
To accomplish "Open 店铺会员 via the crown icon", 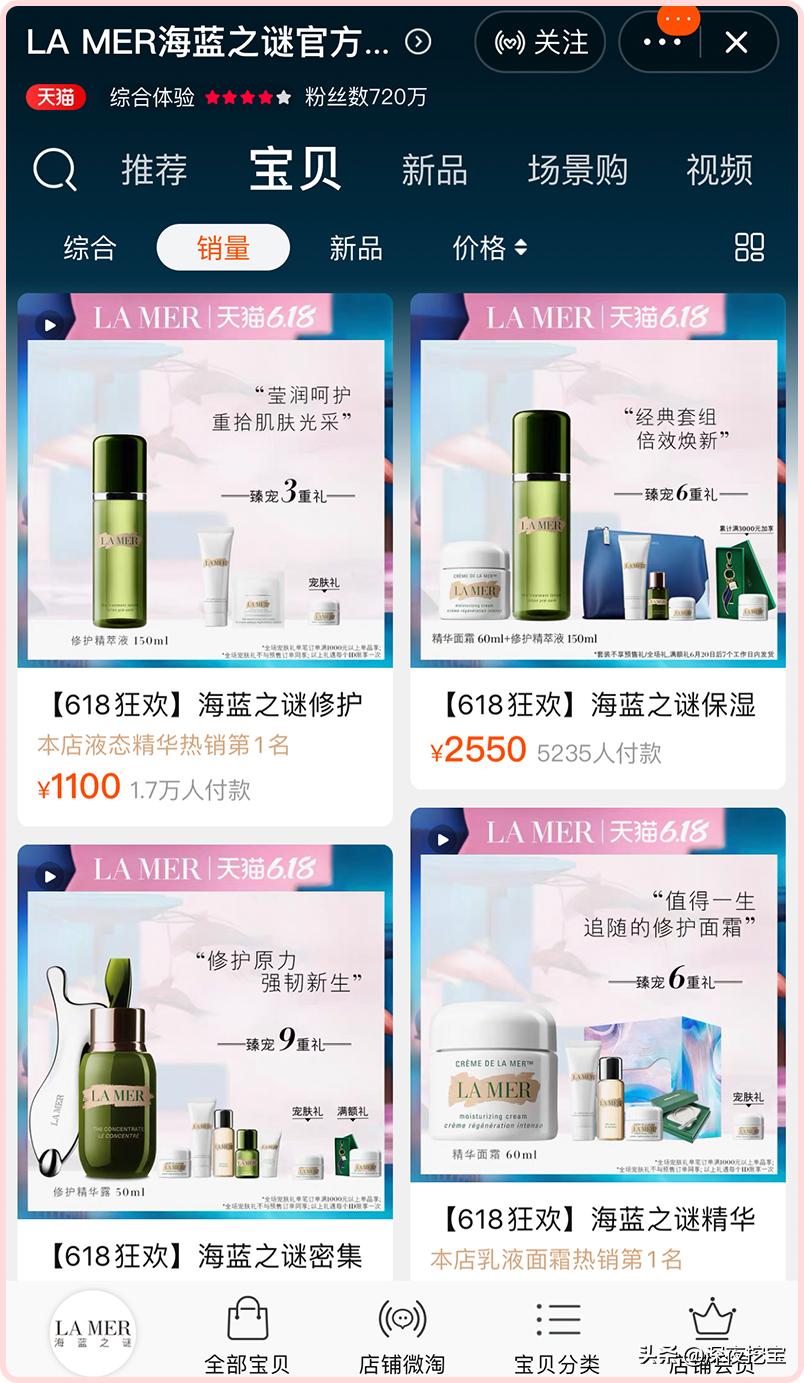I will point(713,1319).
